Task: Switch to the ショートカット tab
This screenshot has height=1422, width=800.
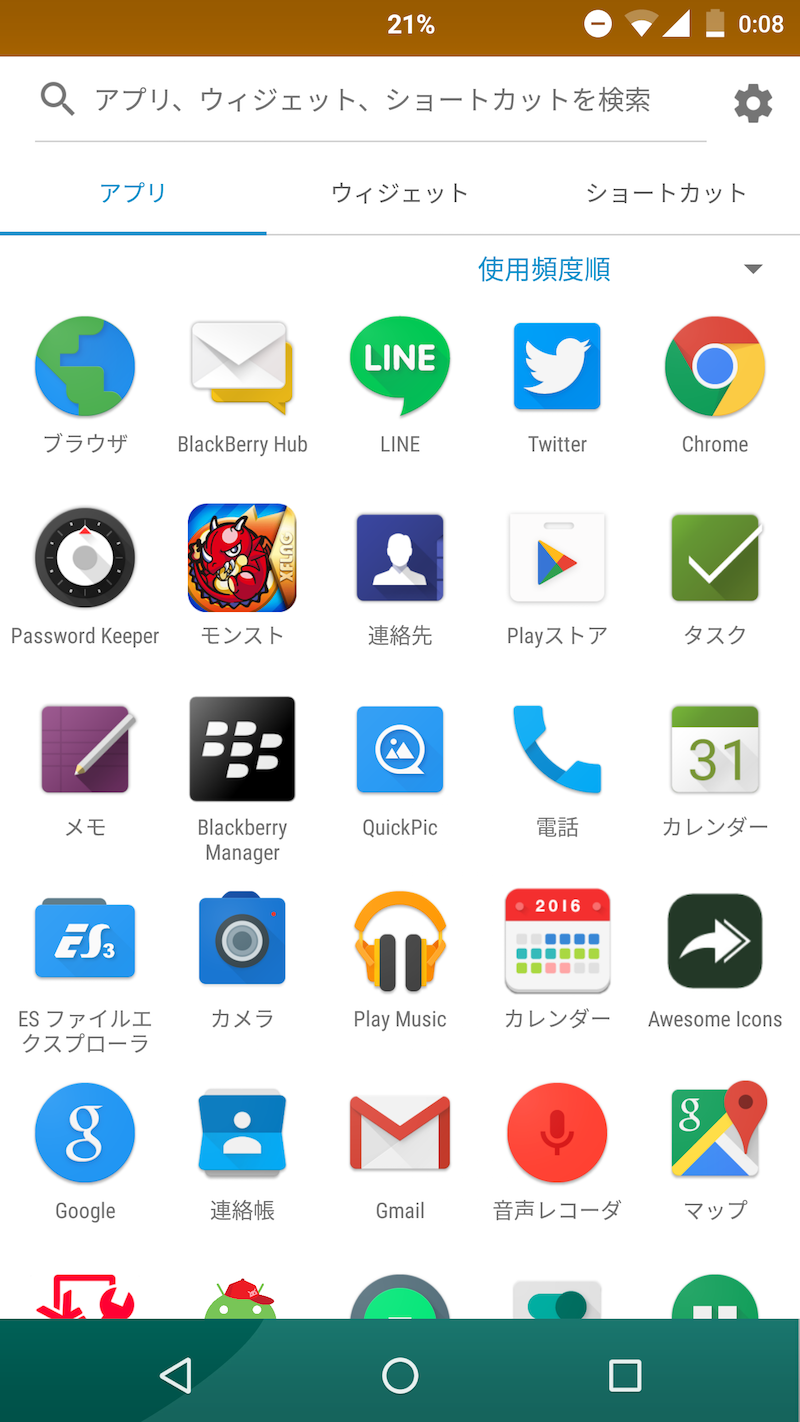Action: pyautogui.click(x=666, y=193)
